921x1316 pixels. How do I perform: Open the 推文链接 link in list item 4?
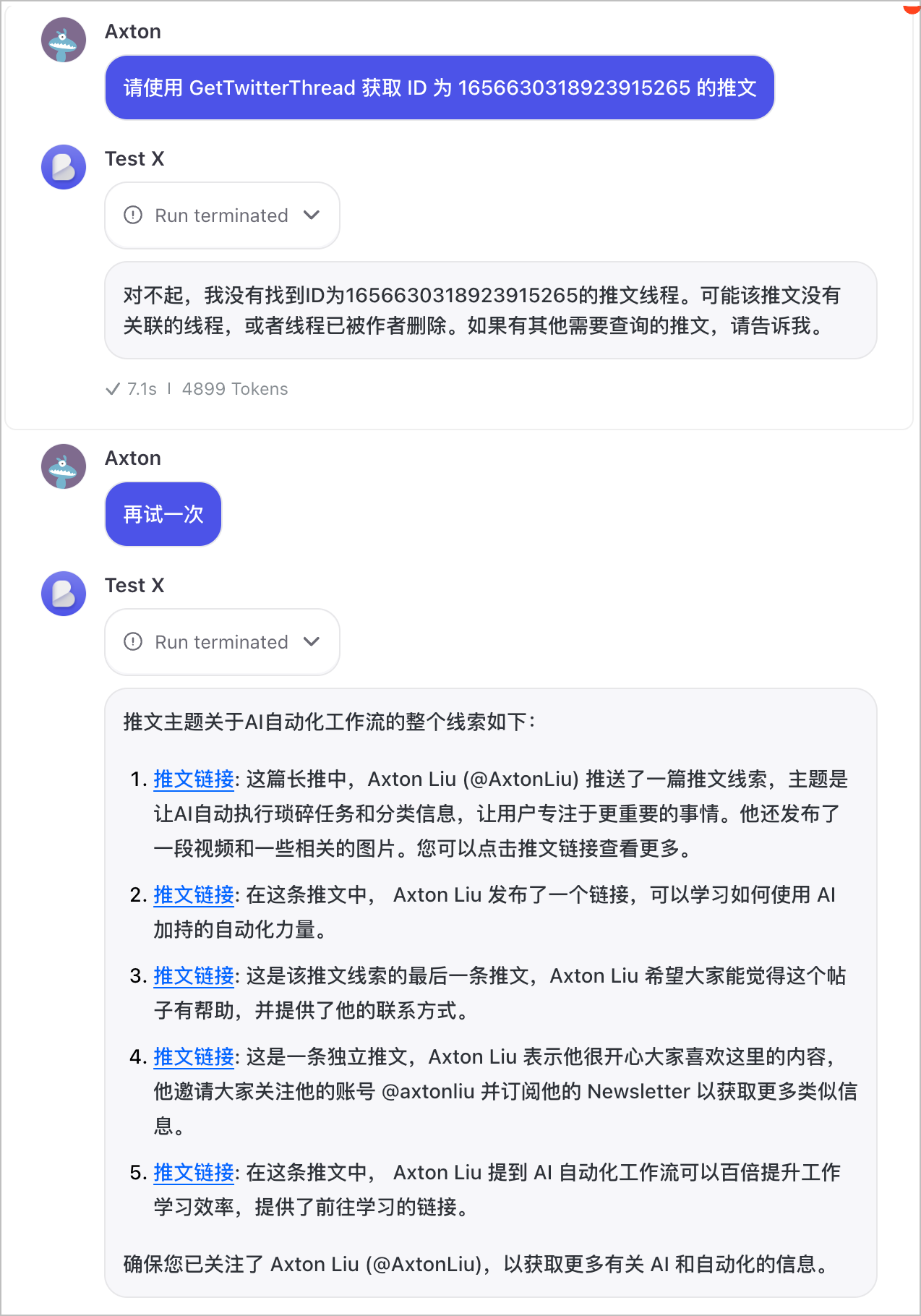[x=192, y=1056]
